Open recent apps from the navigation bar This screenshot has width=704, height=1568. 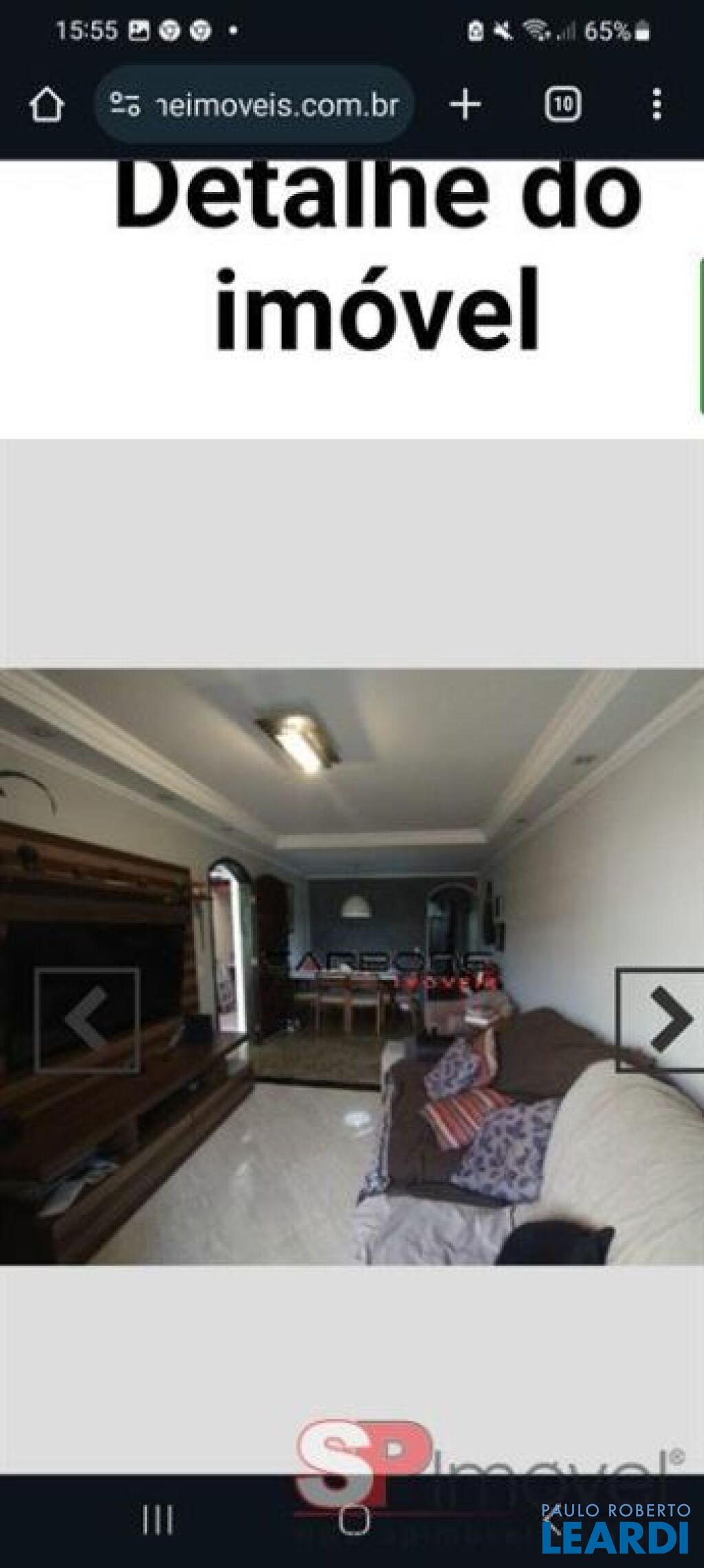[157, 1519]
